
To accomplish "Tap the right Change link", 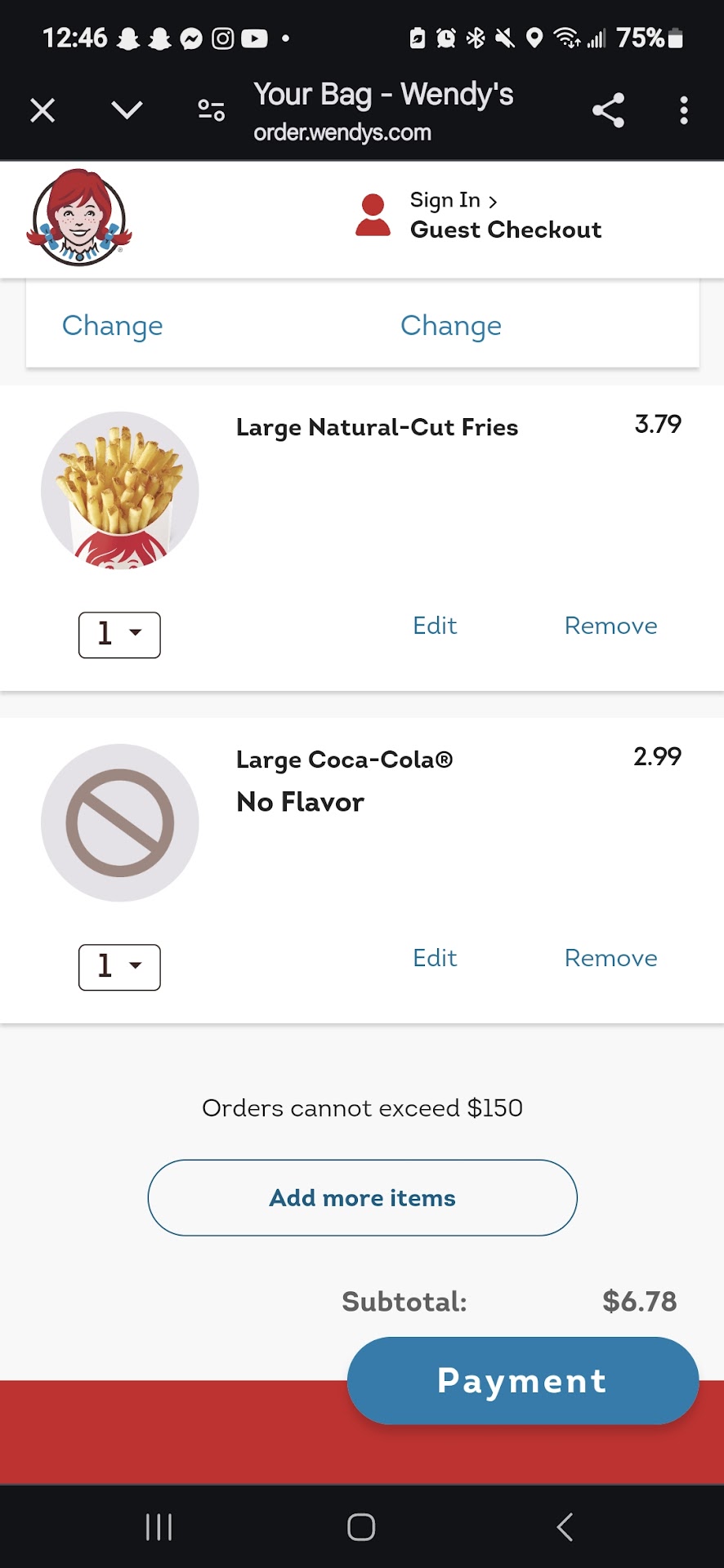I will [x=451, y=326].
